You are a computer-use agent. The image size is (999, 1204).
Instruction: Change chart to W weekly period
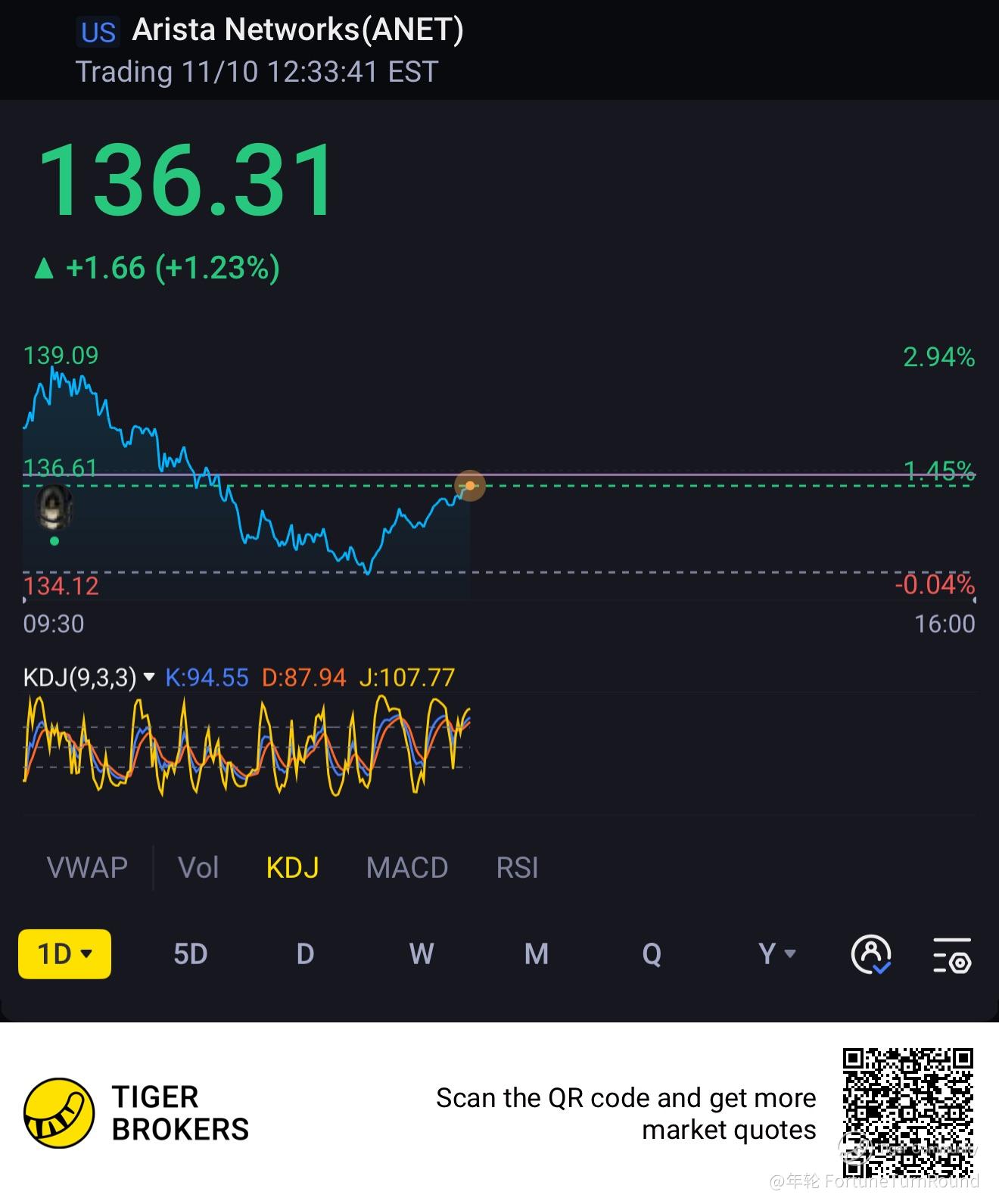[421, 954]
